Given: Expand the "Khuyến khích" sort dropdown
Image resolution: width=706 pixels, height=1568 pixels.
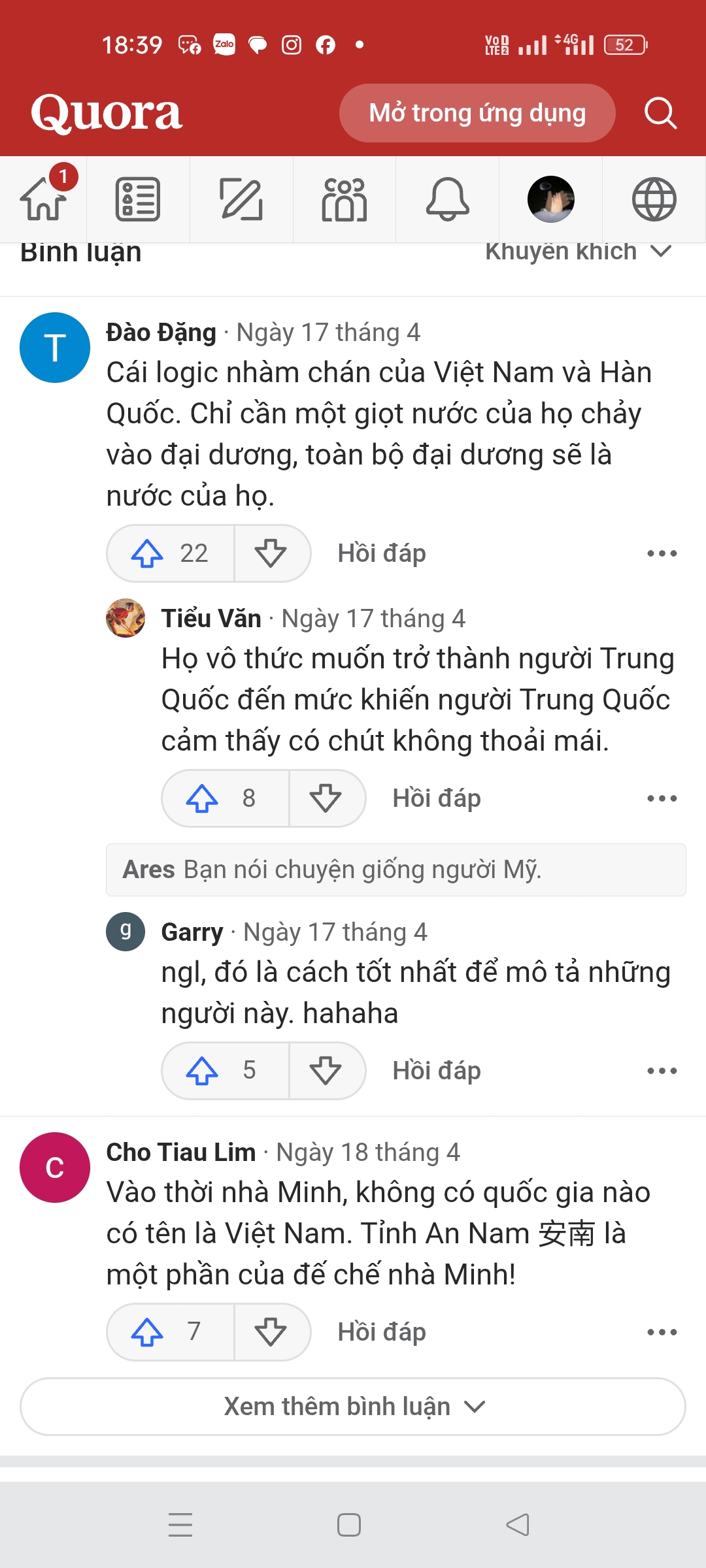Looking at the screenshot, I should click(x=578, y=252).
